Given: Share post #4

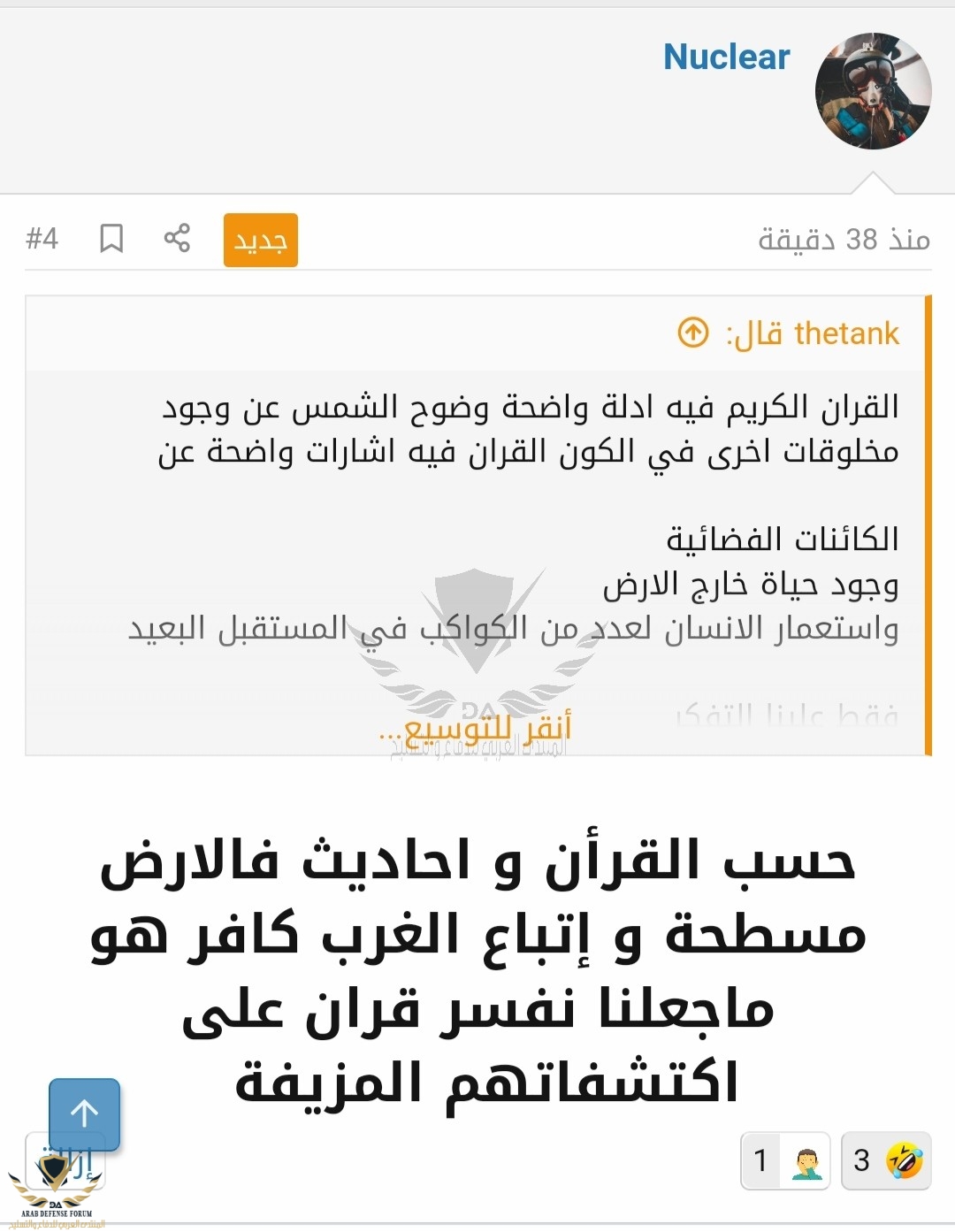Looking at the screenshot, I should pos(177,238).
